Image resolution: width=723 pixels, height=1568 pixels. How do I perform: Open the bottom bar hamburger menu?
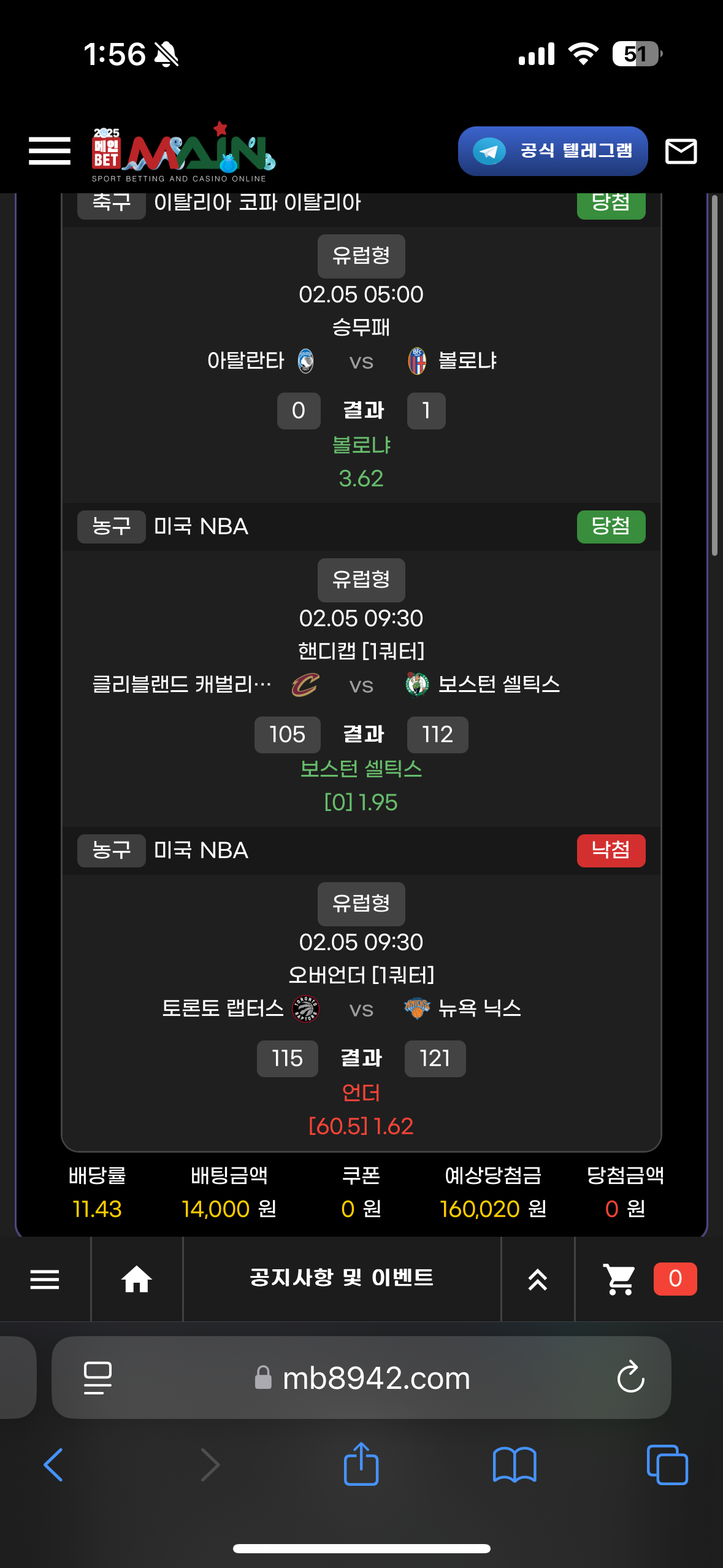[45, 1279]
